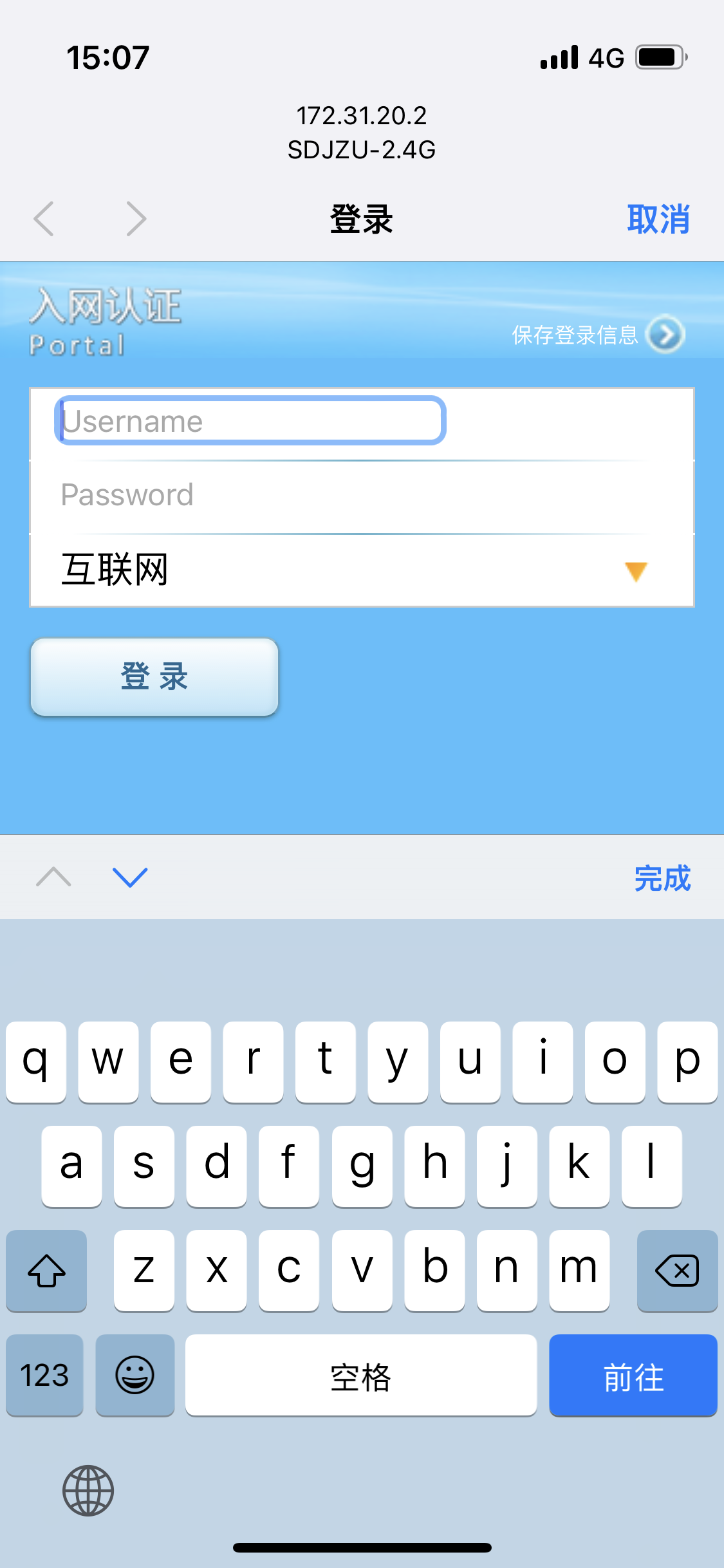Open 保存登录信息 arrow link

665,335
